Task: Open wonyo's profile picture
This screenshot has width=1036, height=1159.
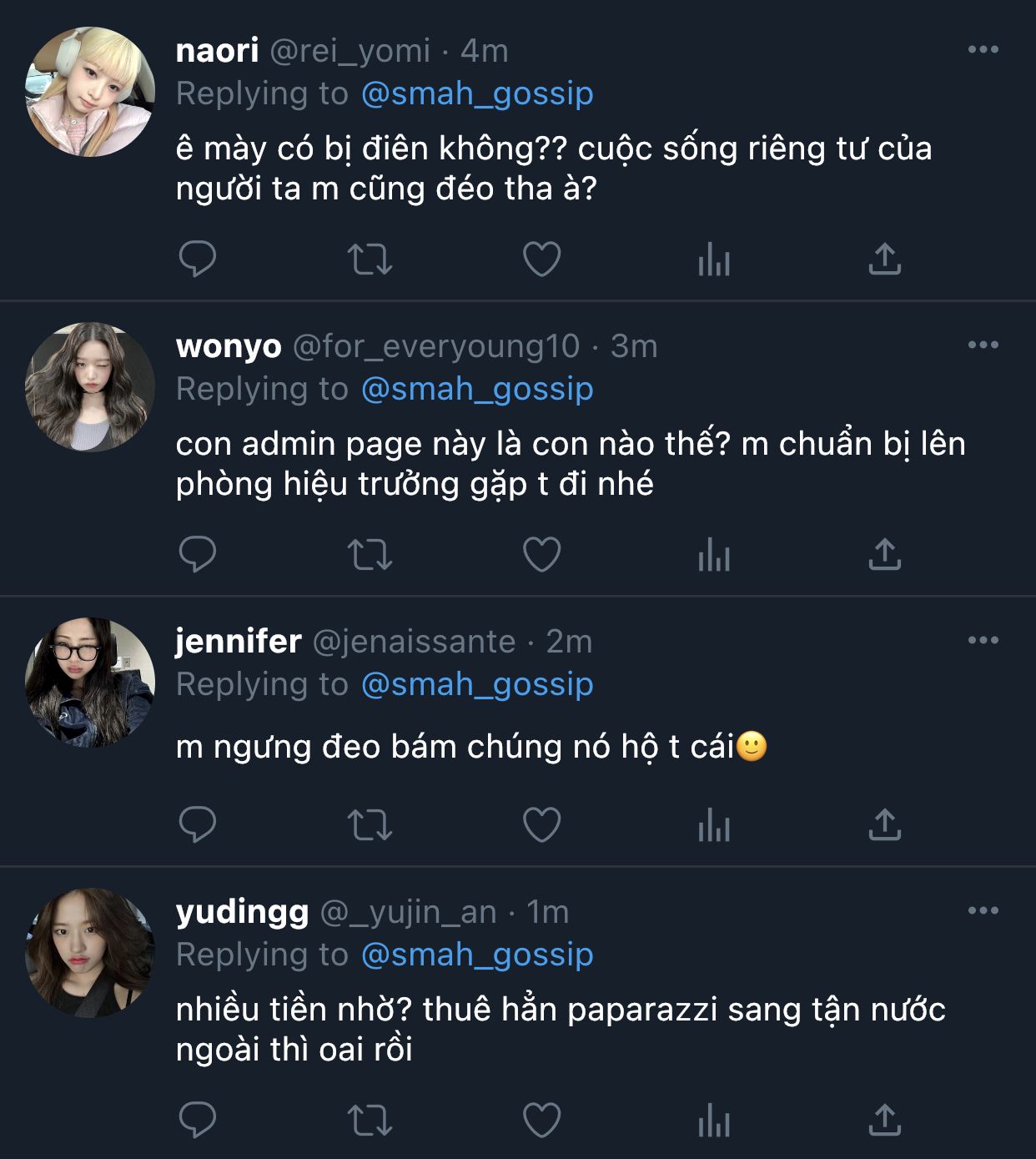Action: 90,387
